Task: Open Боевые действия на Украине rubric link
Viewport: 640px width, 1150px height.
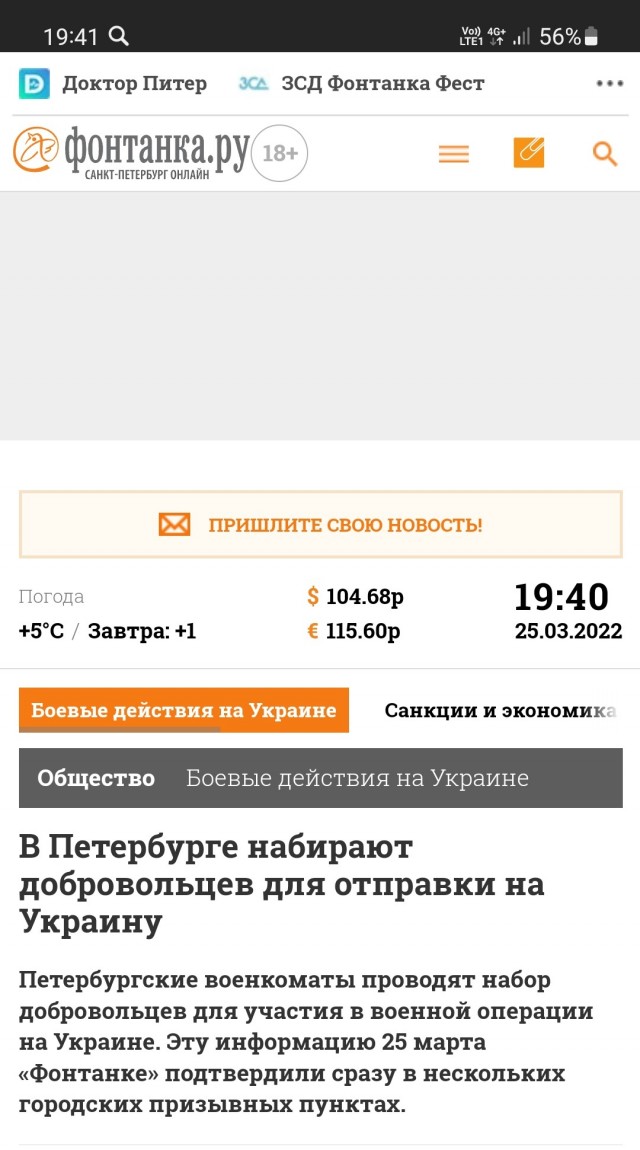Action: pos(357,778)
